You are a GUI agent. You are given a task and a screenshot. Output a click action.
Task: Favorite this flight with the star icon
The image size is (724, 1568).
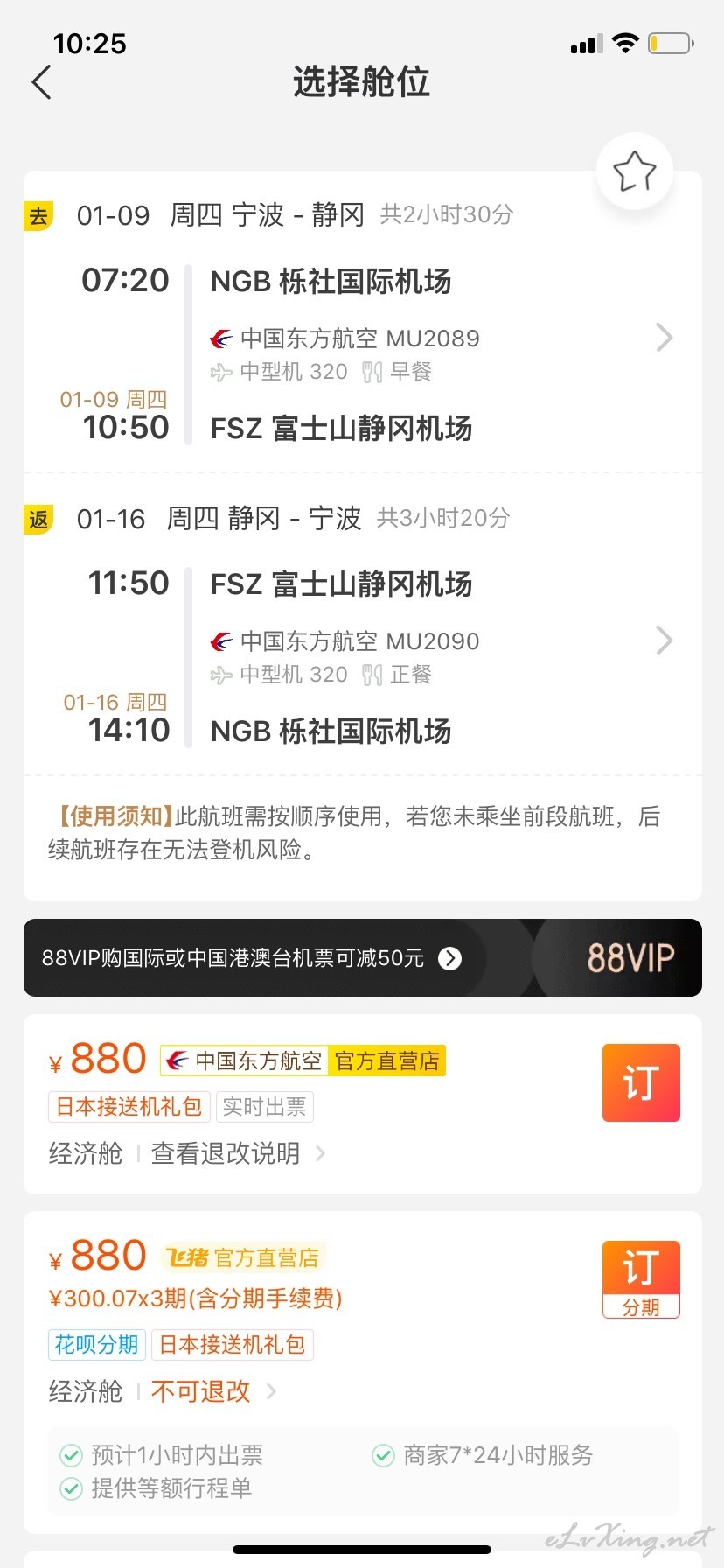634,171
